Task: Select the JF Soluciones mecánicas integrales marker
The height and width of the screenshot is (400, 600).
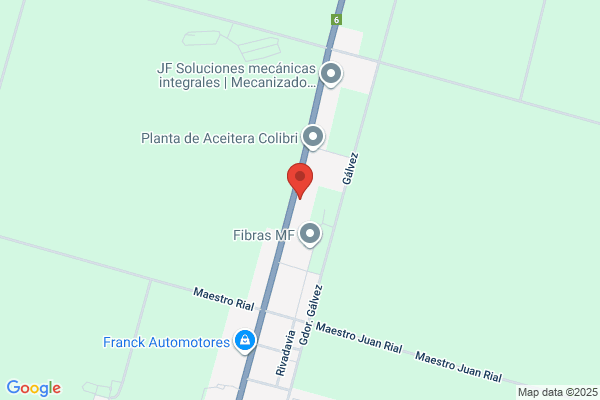Action: point(331,74)
